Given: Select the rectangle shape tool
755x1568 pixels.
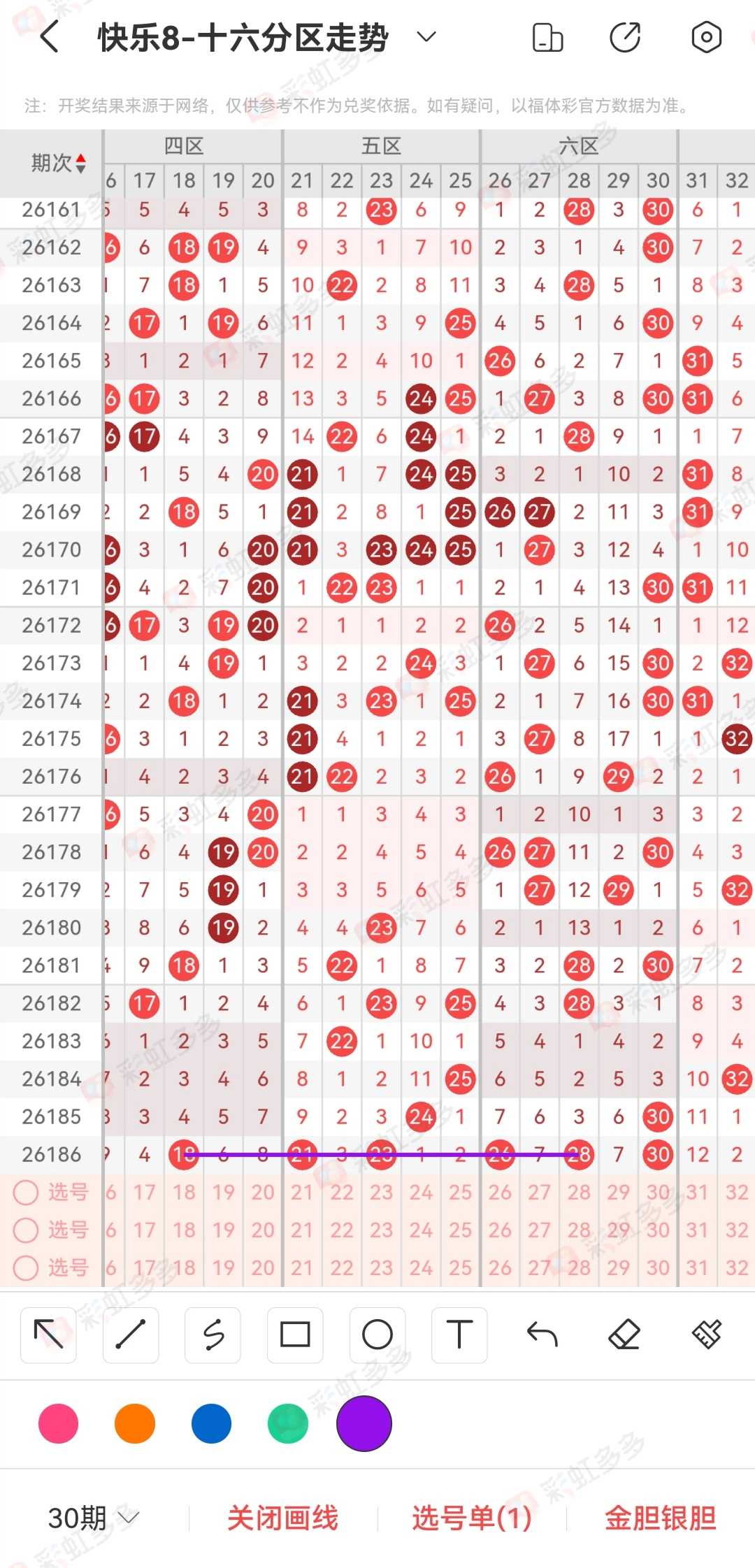Looking at the screenshot, I should click(x=295, y=1335).
